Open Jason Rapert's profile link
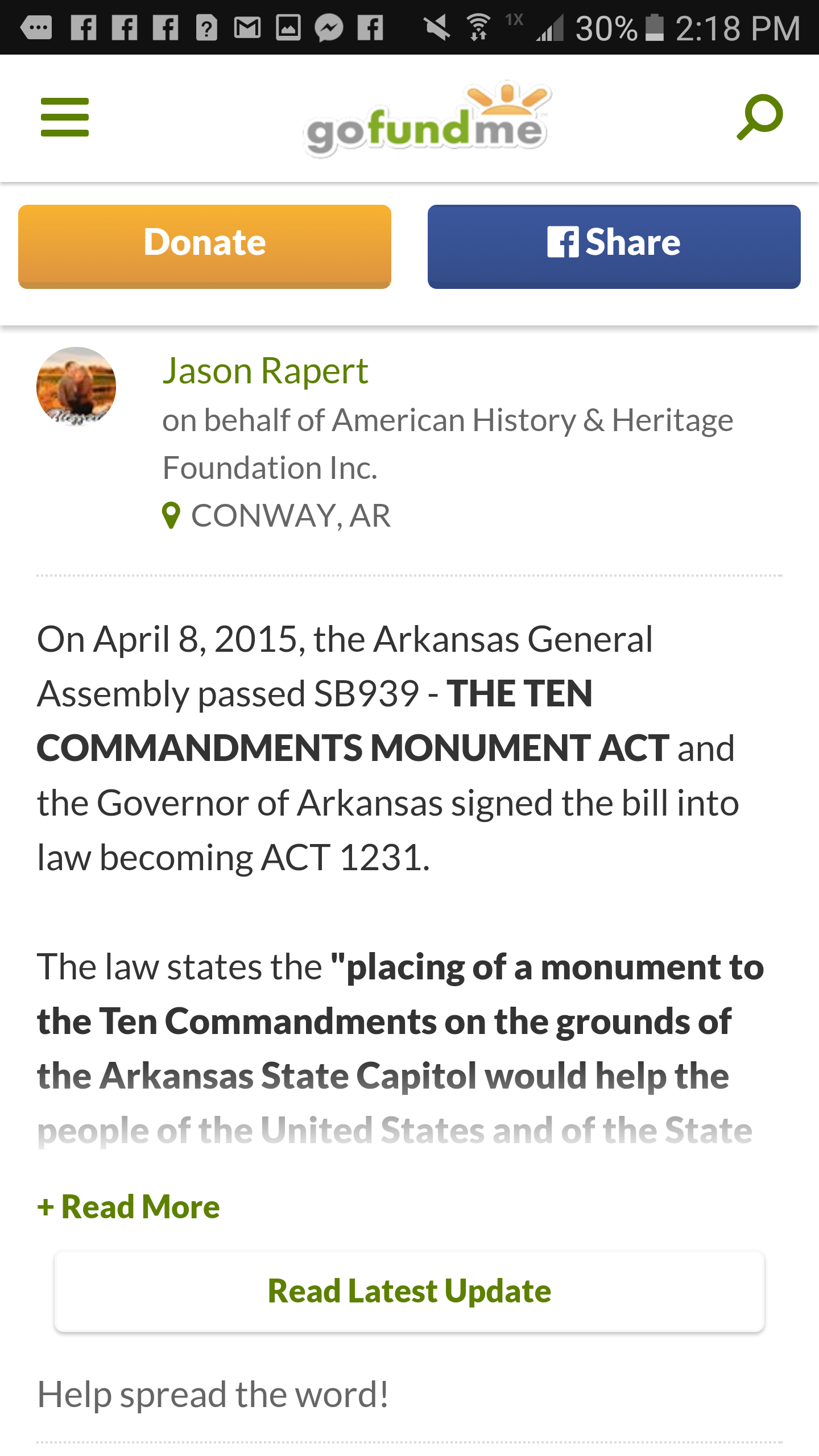Screen dimensions: 819x1456 click(265, 371)
